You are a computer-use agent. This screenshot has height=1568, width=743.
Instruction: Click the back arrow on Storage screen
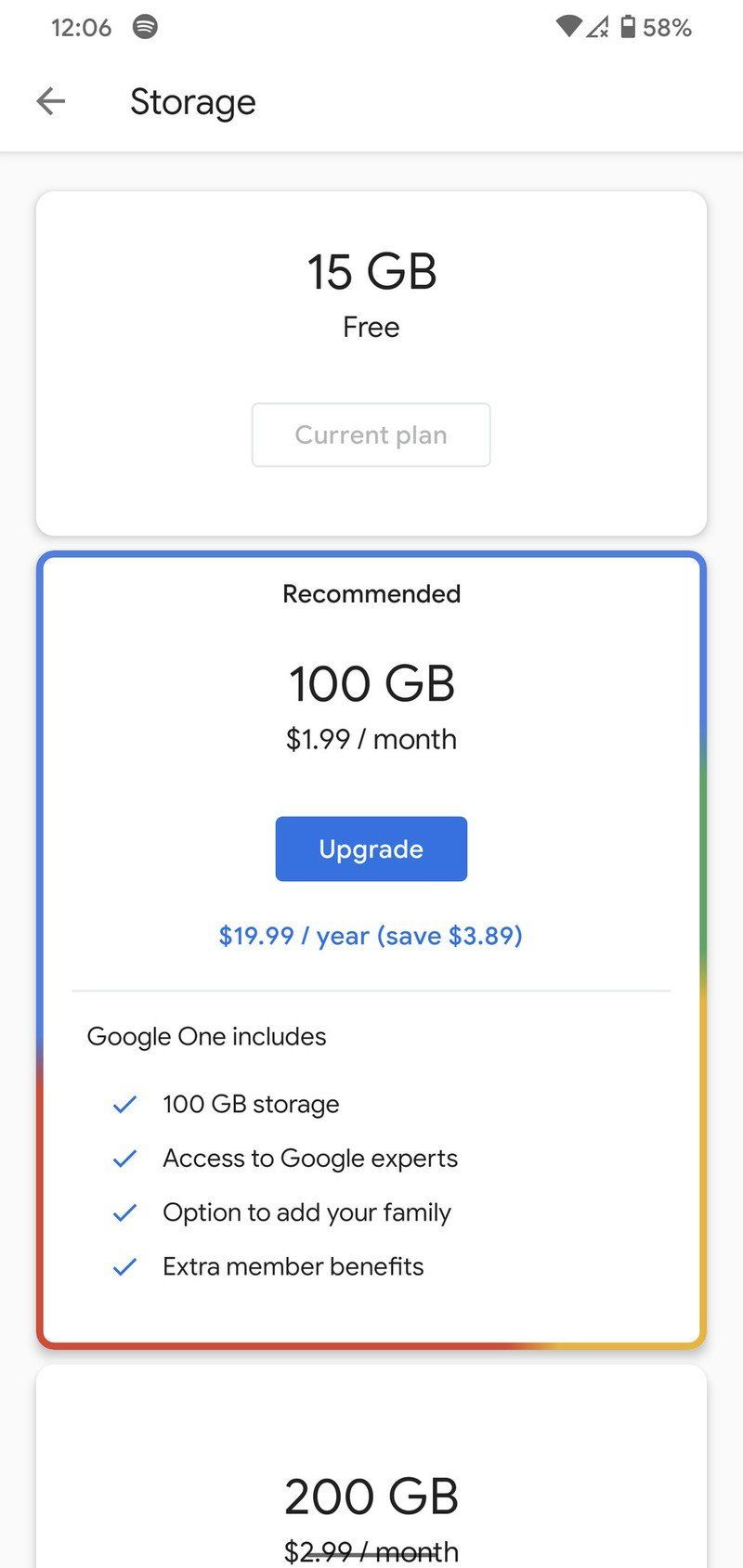(51, 101)
